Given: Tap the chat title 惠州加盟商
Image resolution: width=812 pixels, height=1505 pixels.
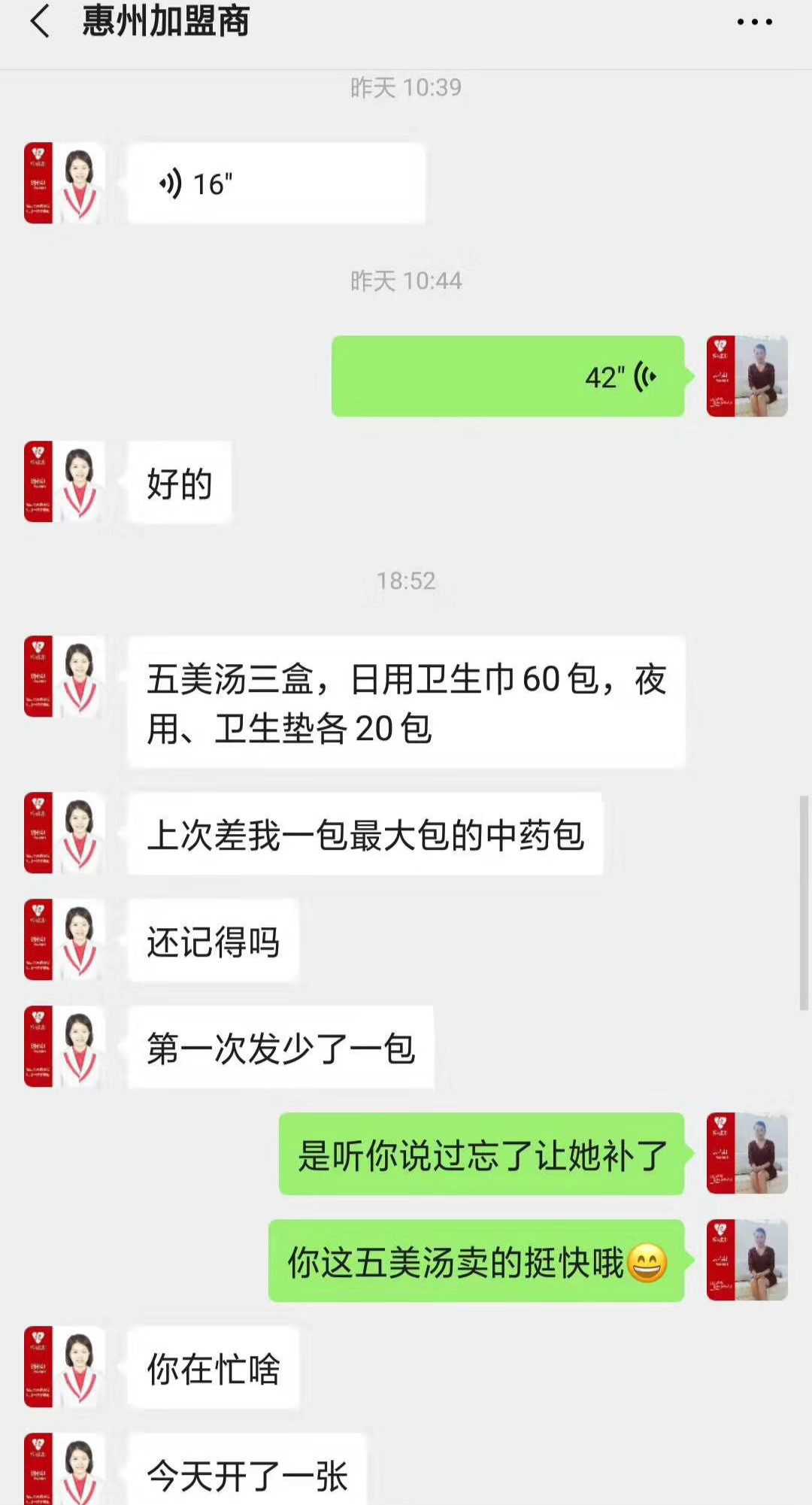Looking at the screenshot, I should [165, 23].
